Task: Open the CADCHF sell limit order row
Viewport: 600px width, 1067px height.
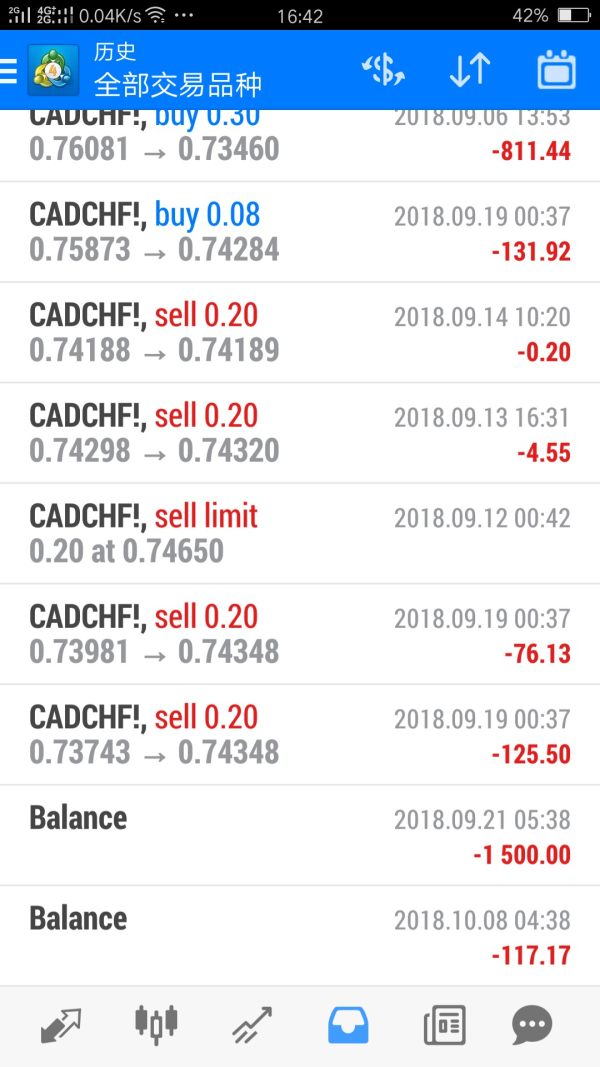Action: click(x=300, y=534)
